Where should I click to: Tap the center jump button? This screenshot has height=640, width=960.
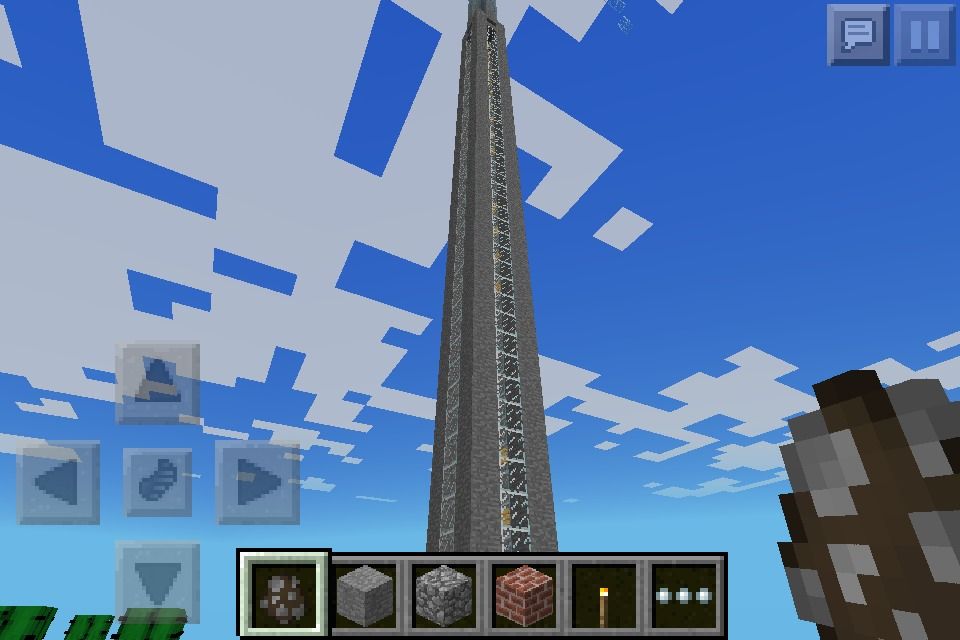click(x=158, y=483)
